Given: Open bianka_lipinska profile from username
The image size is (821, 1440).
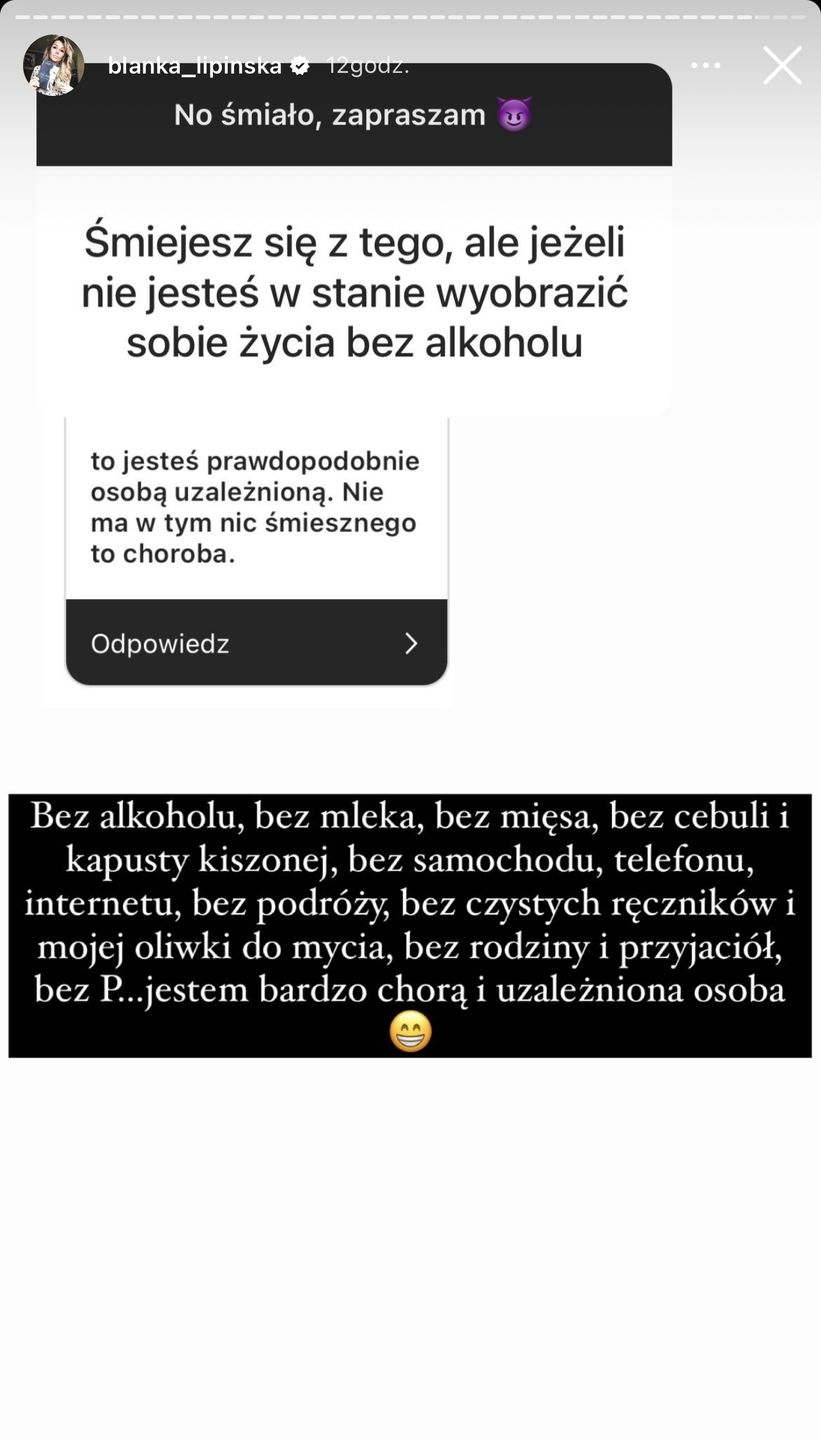Looking at the screenshot, I should pyautogui.click(x=194, y=66).
